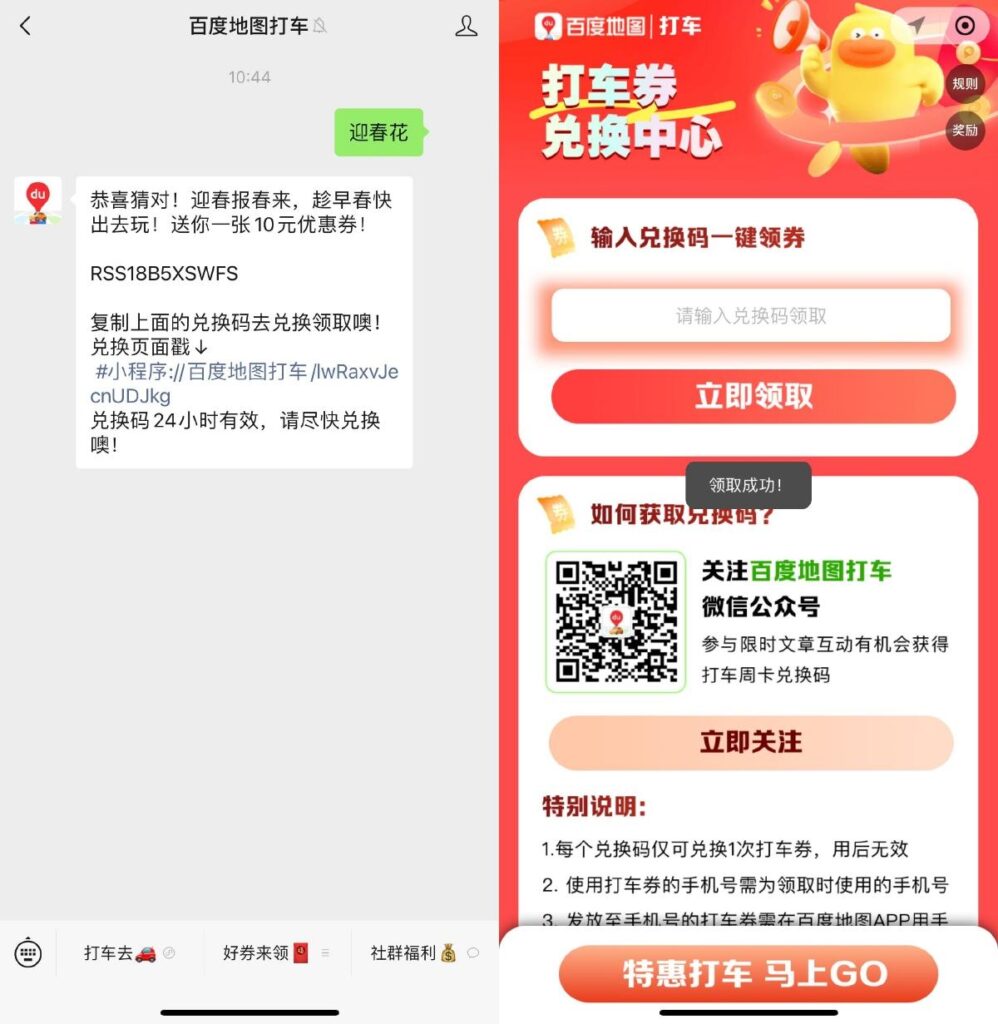The width and height of the screenshot is (998, 1024).
Task: Open the 奖励 rewards tab on the right edge
Action: point(966,131)
